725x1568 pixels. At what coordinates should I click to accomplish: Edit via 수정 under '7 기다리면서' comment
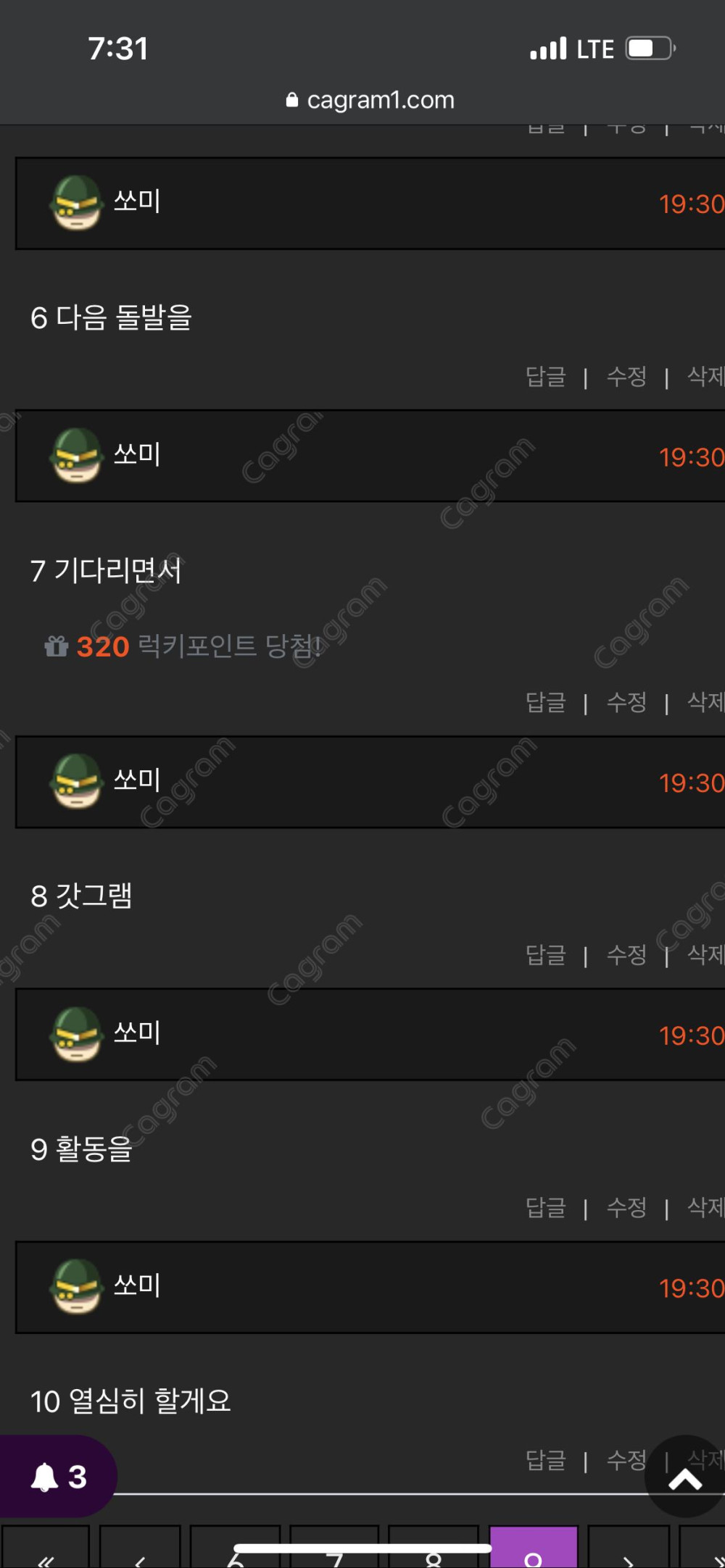pos(626,701)
